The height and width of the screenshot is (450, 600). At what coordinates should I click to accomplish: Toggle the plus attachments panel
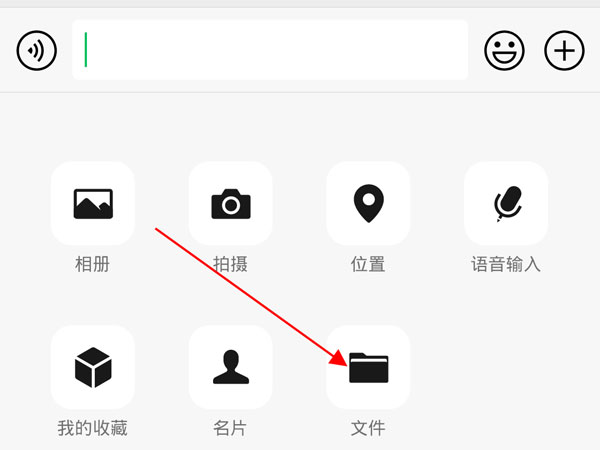564,50
